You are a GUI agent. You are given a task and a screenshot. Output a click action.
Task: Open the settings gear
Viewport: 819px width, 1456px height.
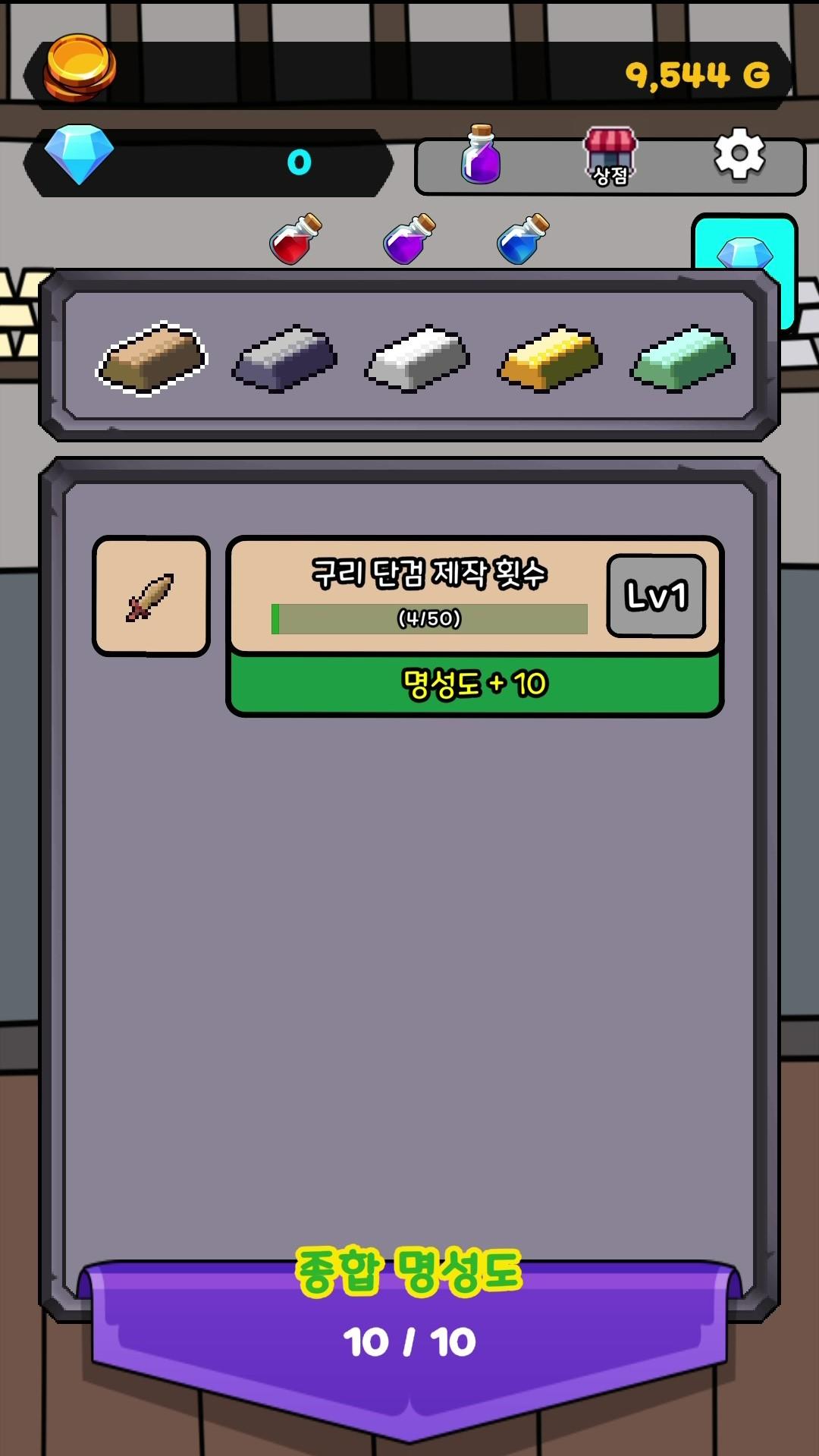(739, 155)
